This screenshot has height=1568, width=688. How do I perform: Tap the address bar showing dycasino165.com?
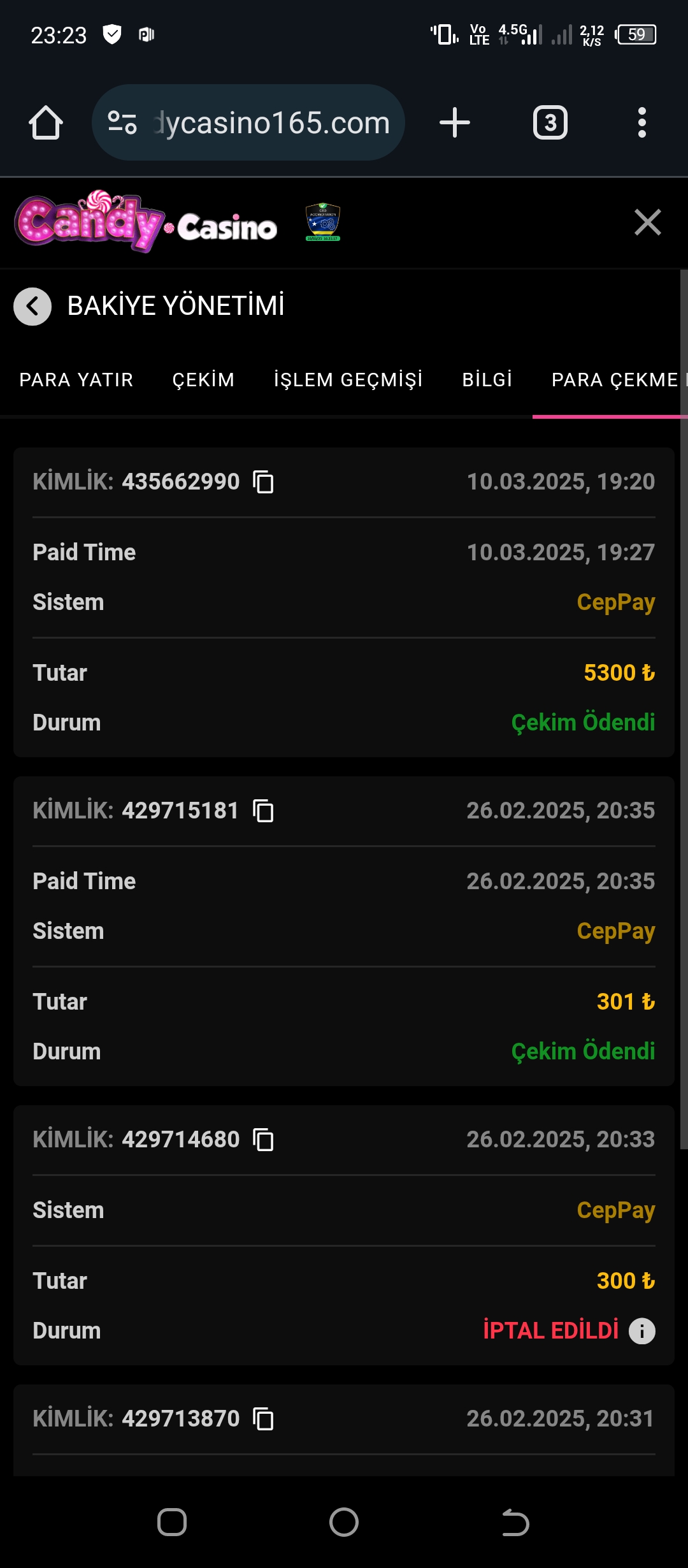248,122
